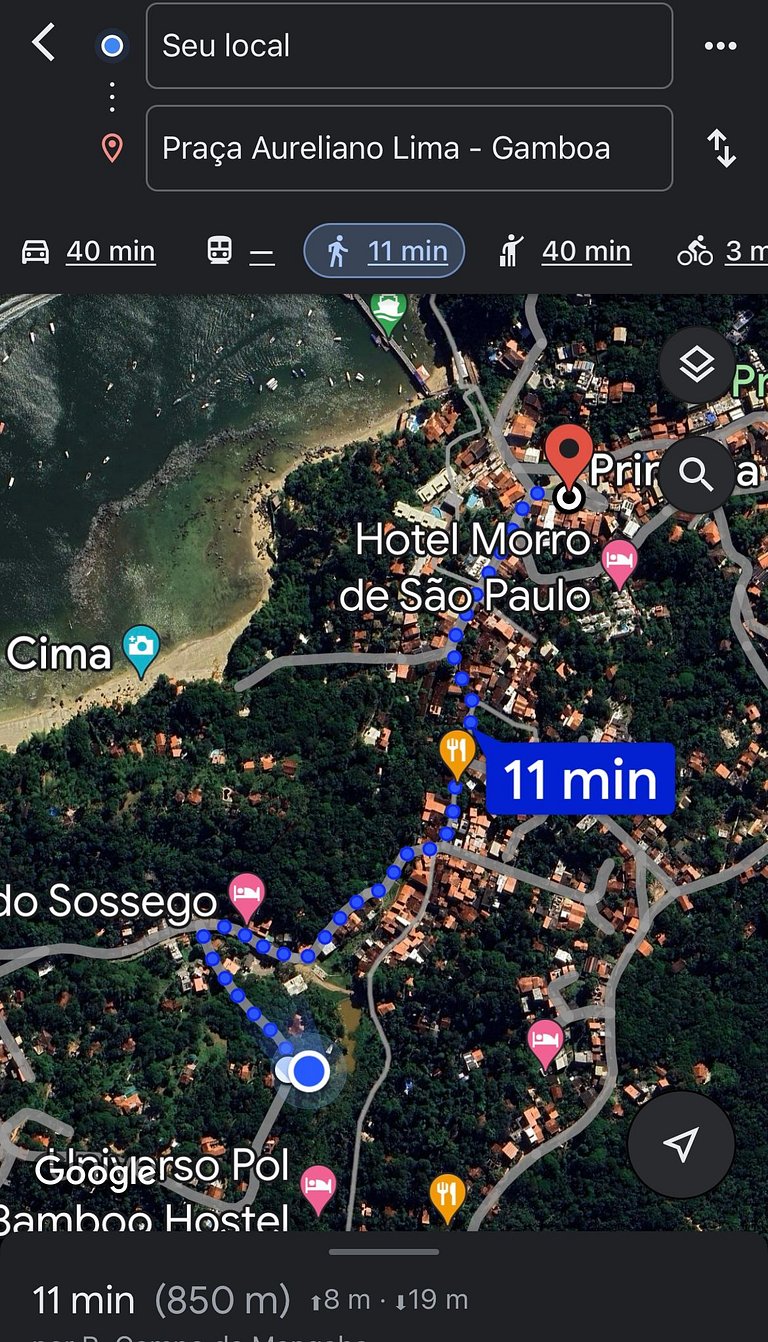This screenshot has width=768, height=1342.
Task: Re-center map on current location
Action: tap(681, 1144)
